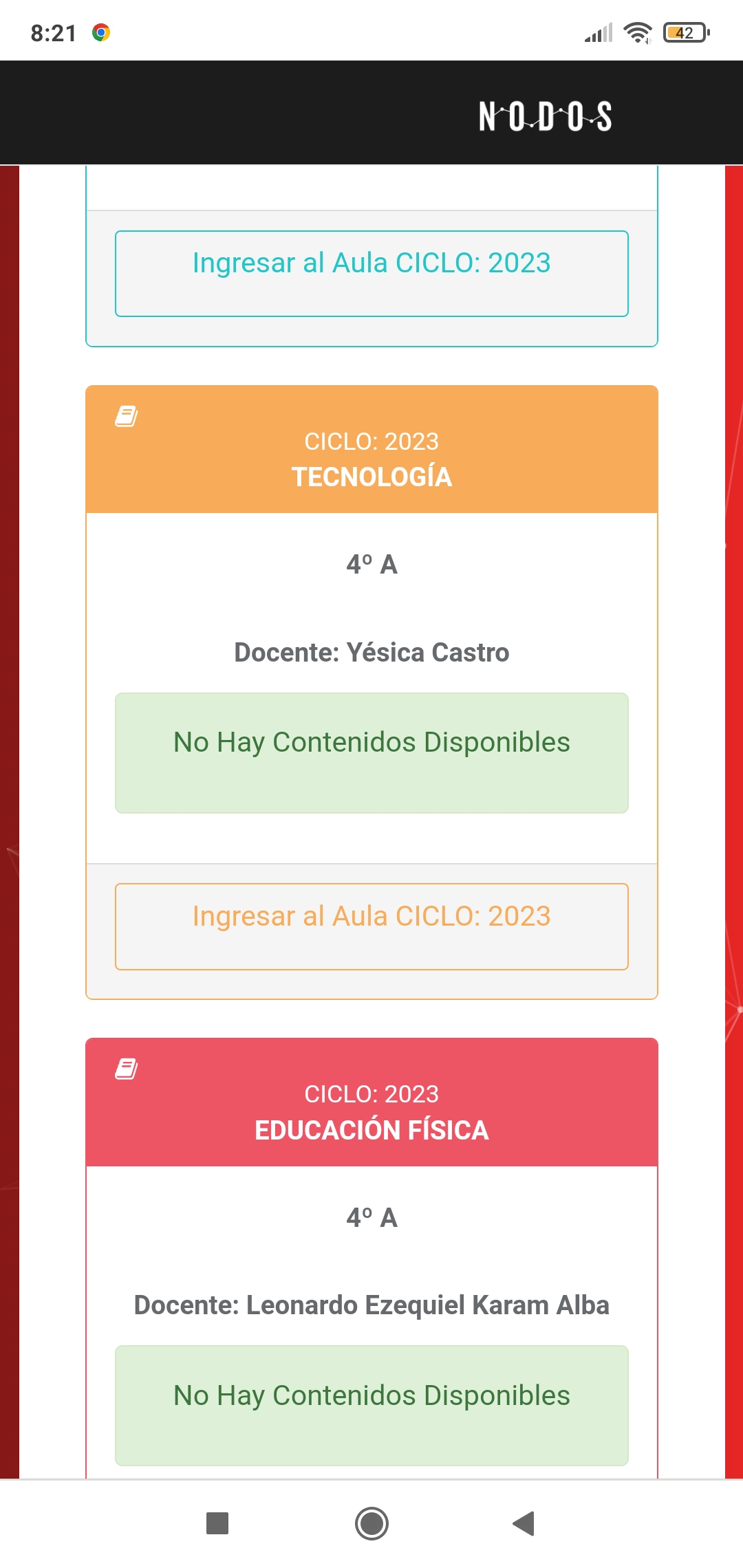Image resolution: width=743 pixels, height=1568 pixels.
Task: Enter the Tecnología classroom via Ingresar al Aula
Action: pos(371,926)
